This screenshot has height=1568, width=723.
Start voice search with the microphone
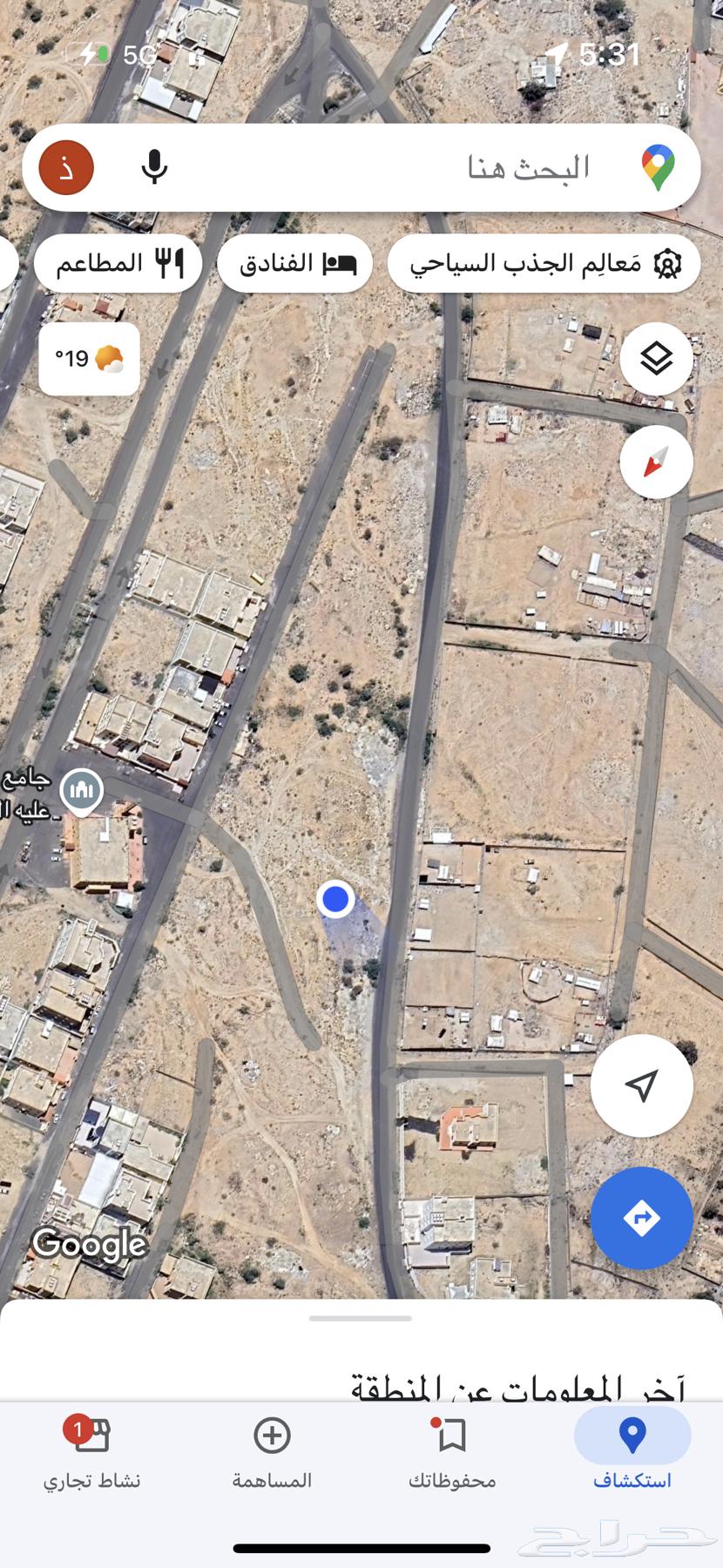[x=154, y=167]
